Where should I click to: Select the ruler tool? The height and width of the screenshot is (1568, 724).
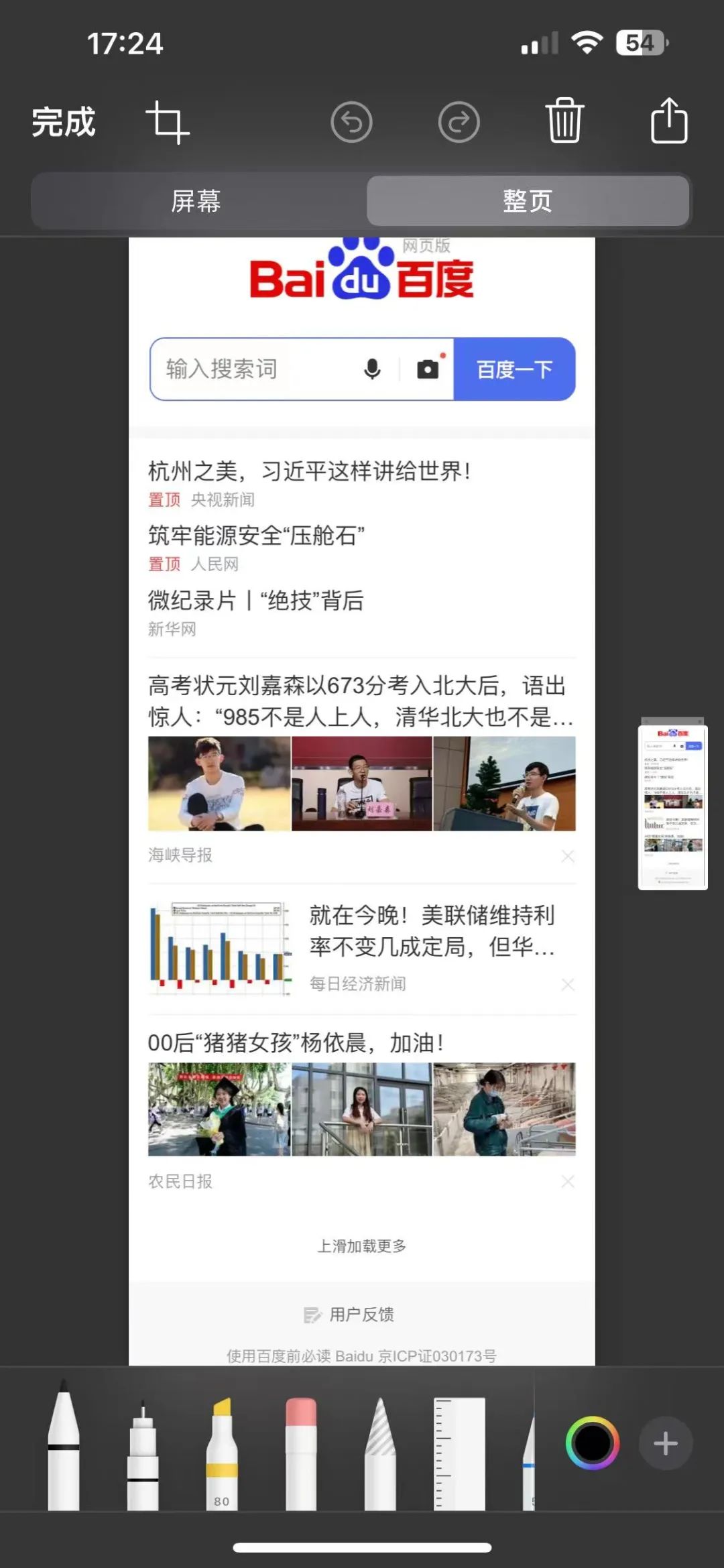click(459, 1455)
